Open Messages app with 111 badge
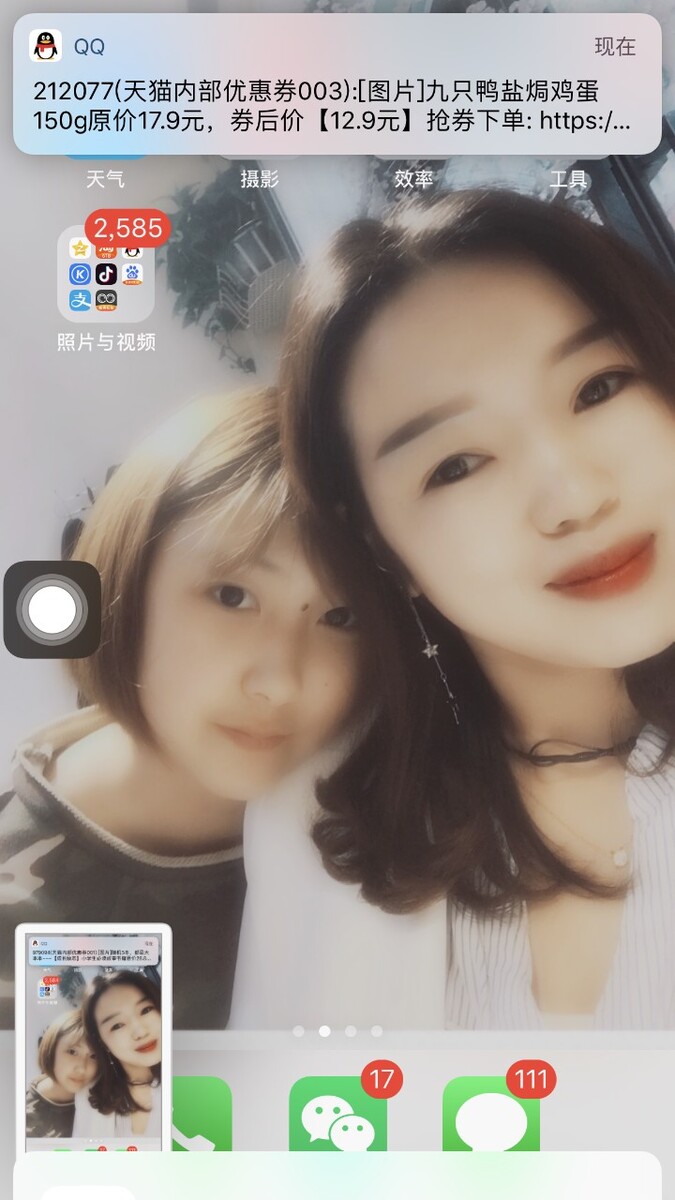Viewport: 675px width, 1200px height. 491,1118
